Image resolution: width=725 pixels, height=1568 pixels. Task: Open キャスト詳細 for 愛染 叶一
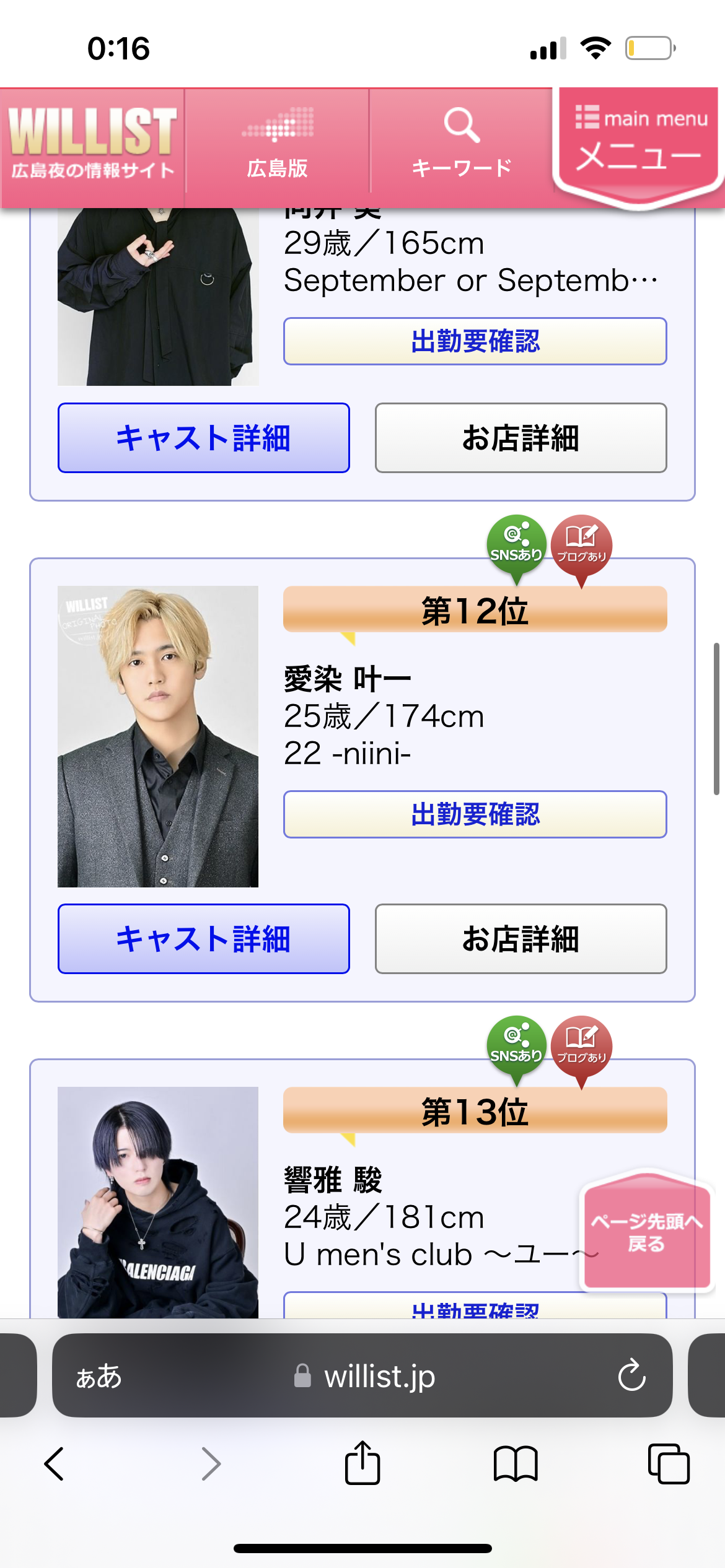tap(203, 939)
